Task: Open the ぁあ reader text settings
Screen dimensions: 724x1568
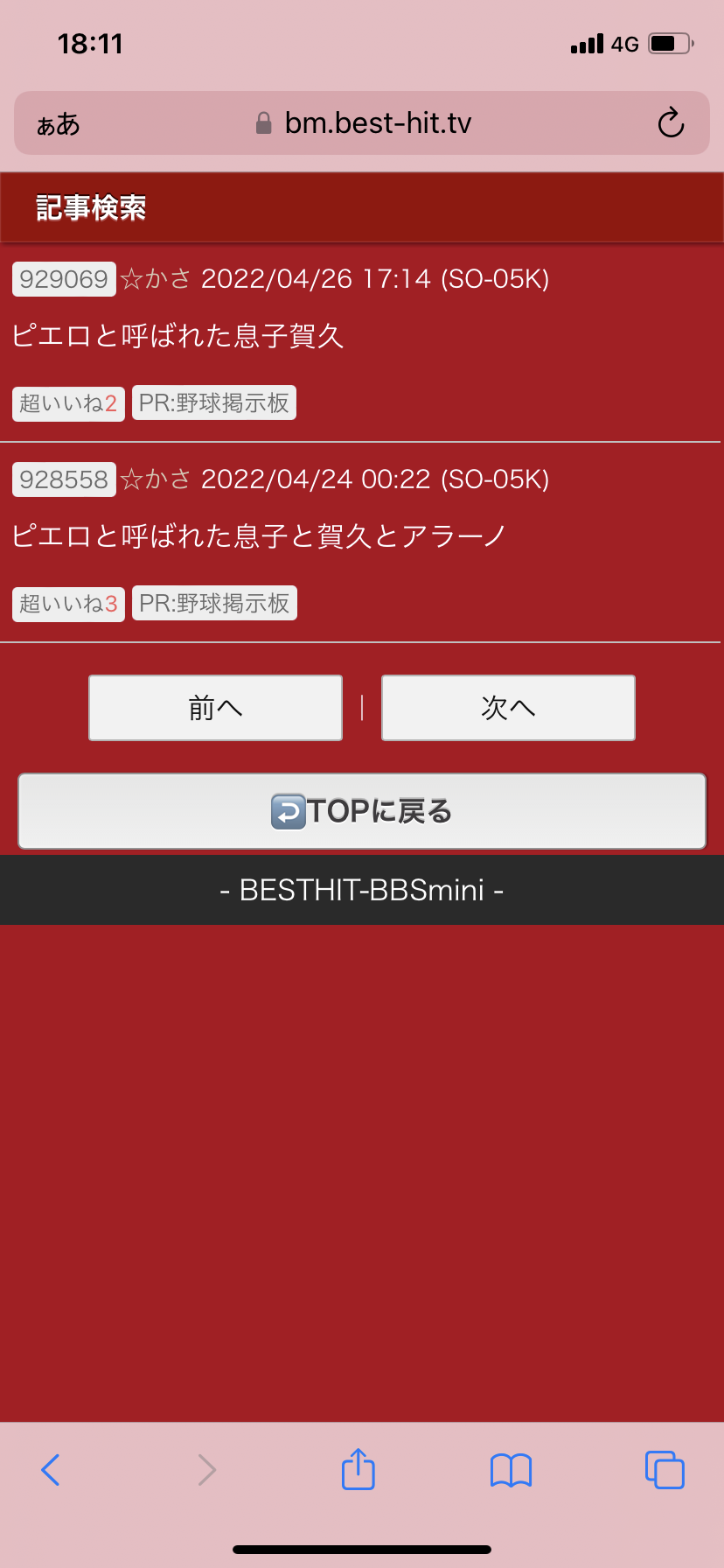Action: point(59,124)
